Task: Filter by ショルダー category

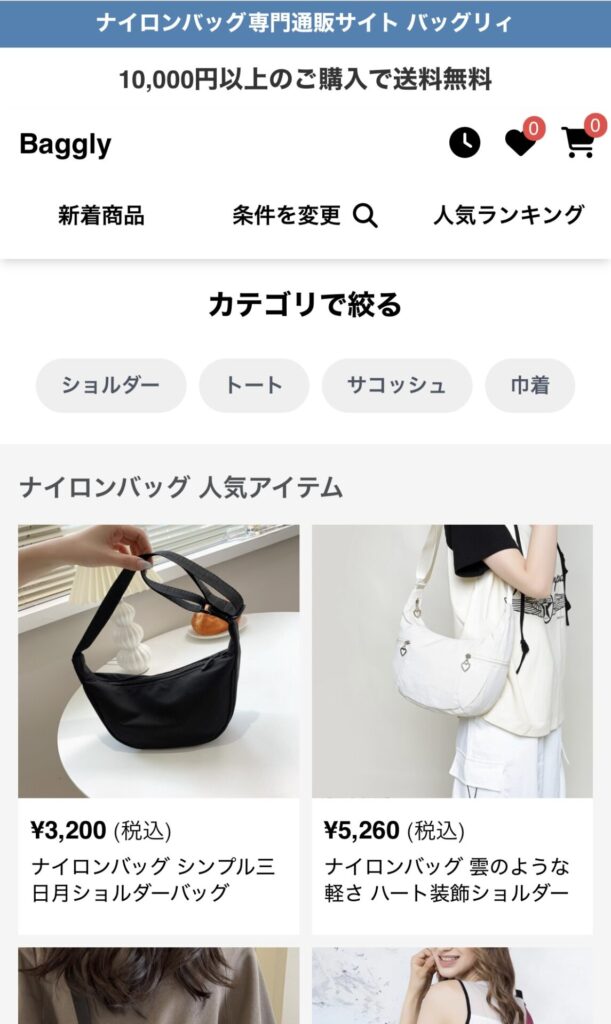Action: point(111,386)
